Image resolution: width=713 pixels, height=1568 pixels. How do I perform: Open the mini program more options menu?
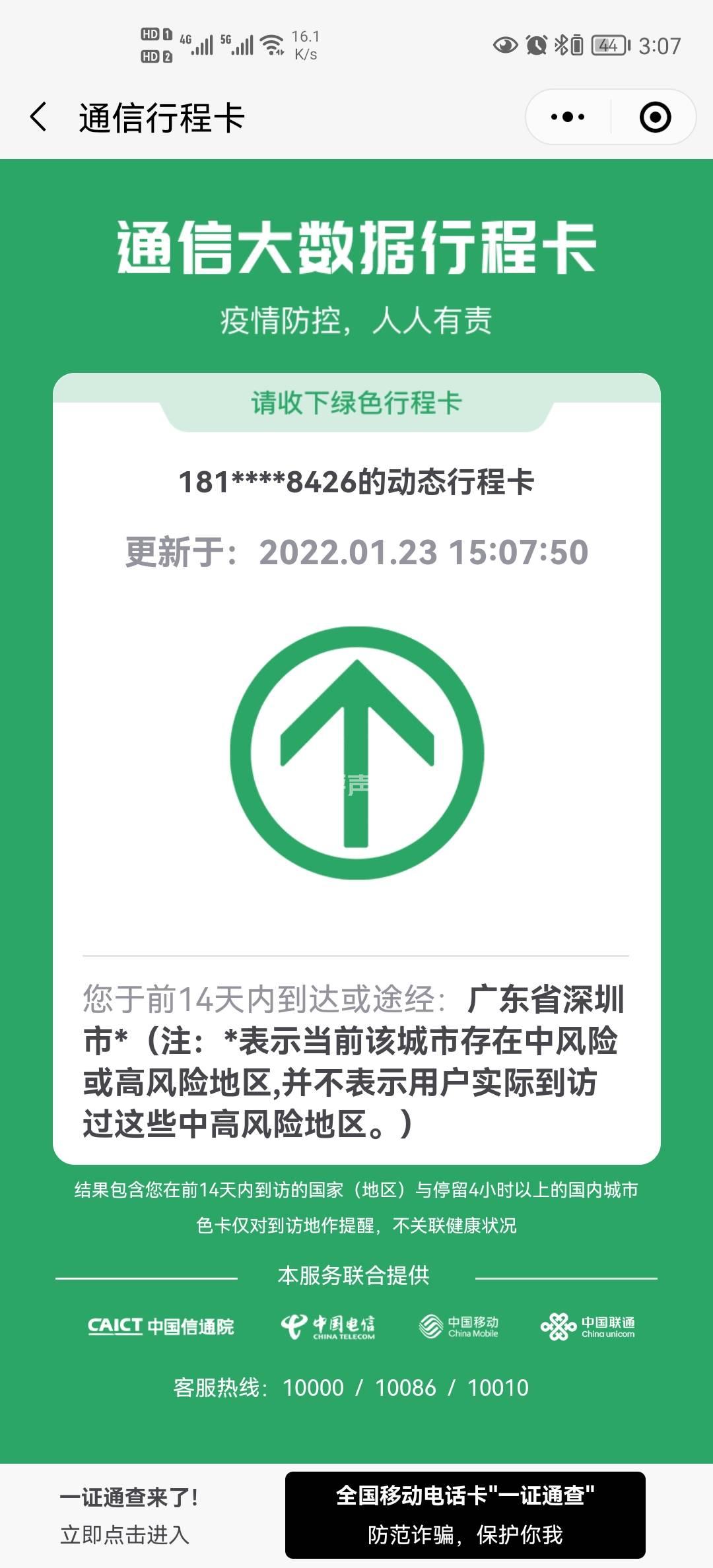click(x=568, y=117)
